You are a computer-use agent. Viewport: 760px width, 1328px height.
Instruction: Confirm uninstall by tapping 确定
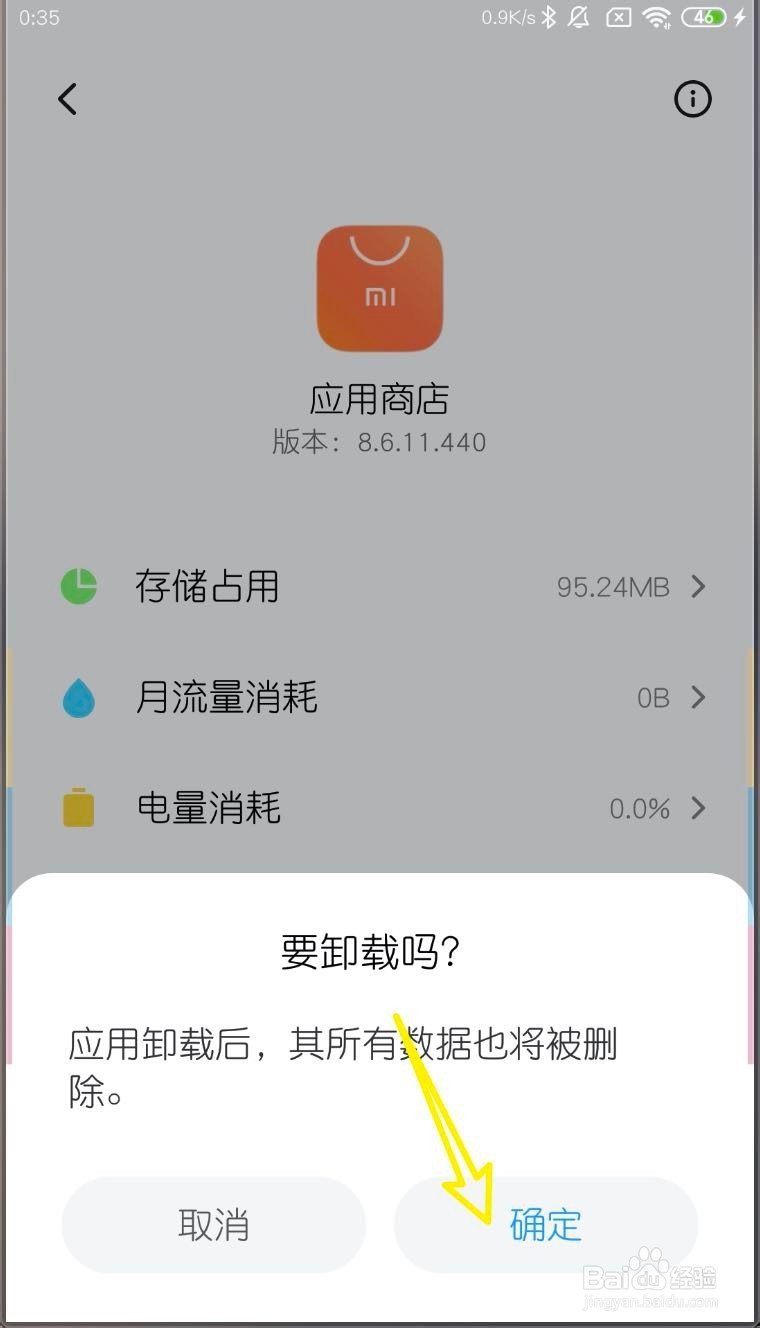coord(546,1224)
